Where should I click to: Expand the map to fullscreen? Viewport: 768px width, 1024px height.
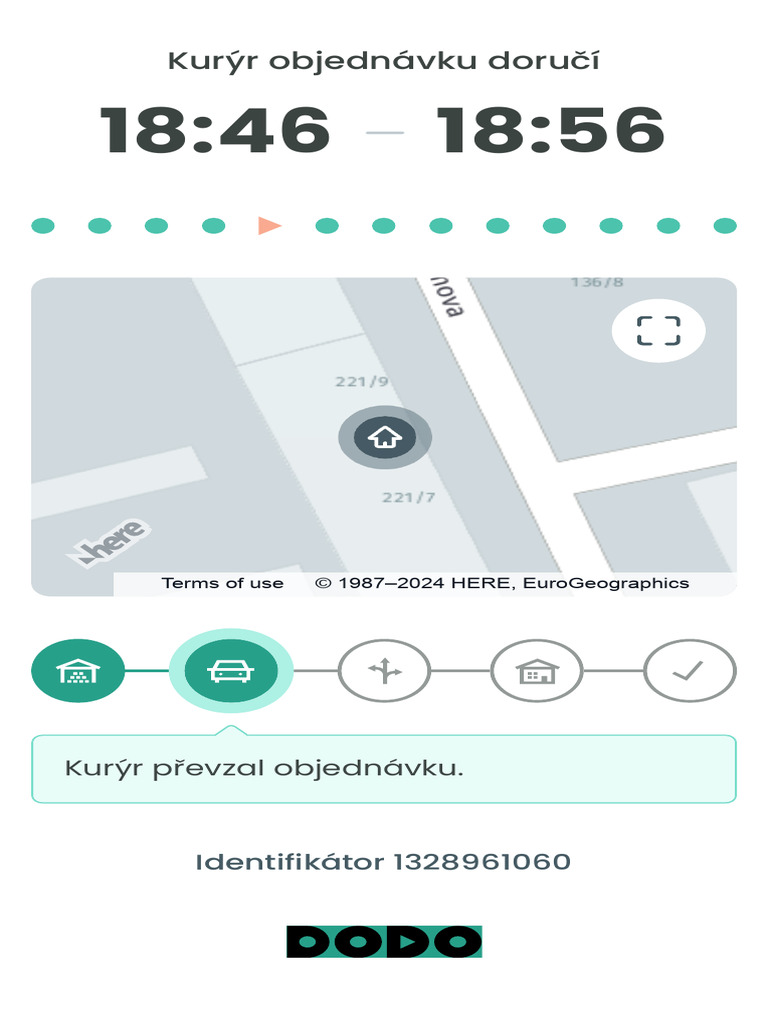pyautogui.click(x=658, y=331)
